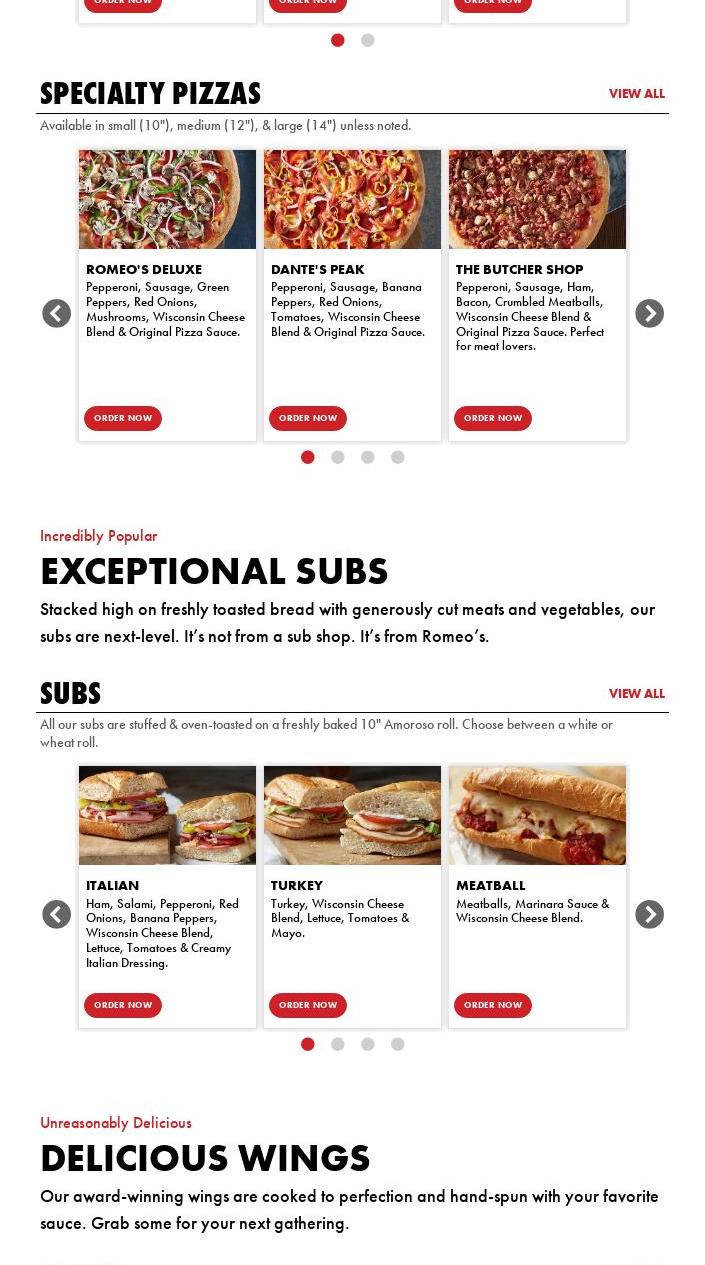Open the Meatball sub photo

(x=537, y=815)
